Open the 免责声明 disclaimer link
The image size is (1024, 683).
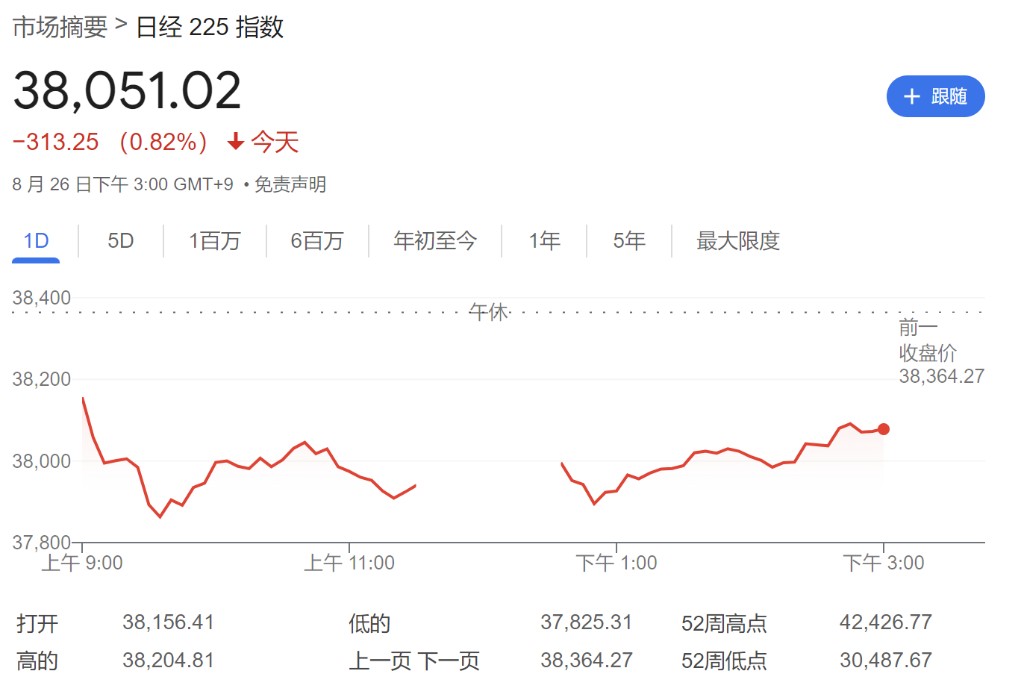point(290,185)
